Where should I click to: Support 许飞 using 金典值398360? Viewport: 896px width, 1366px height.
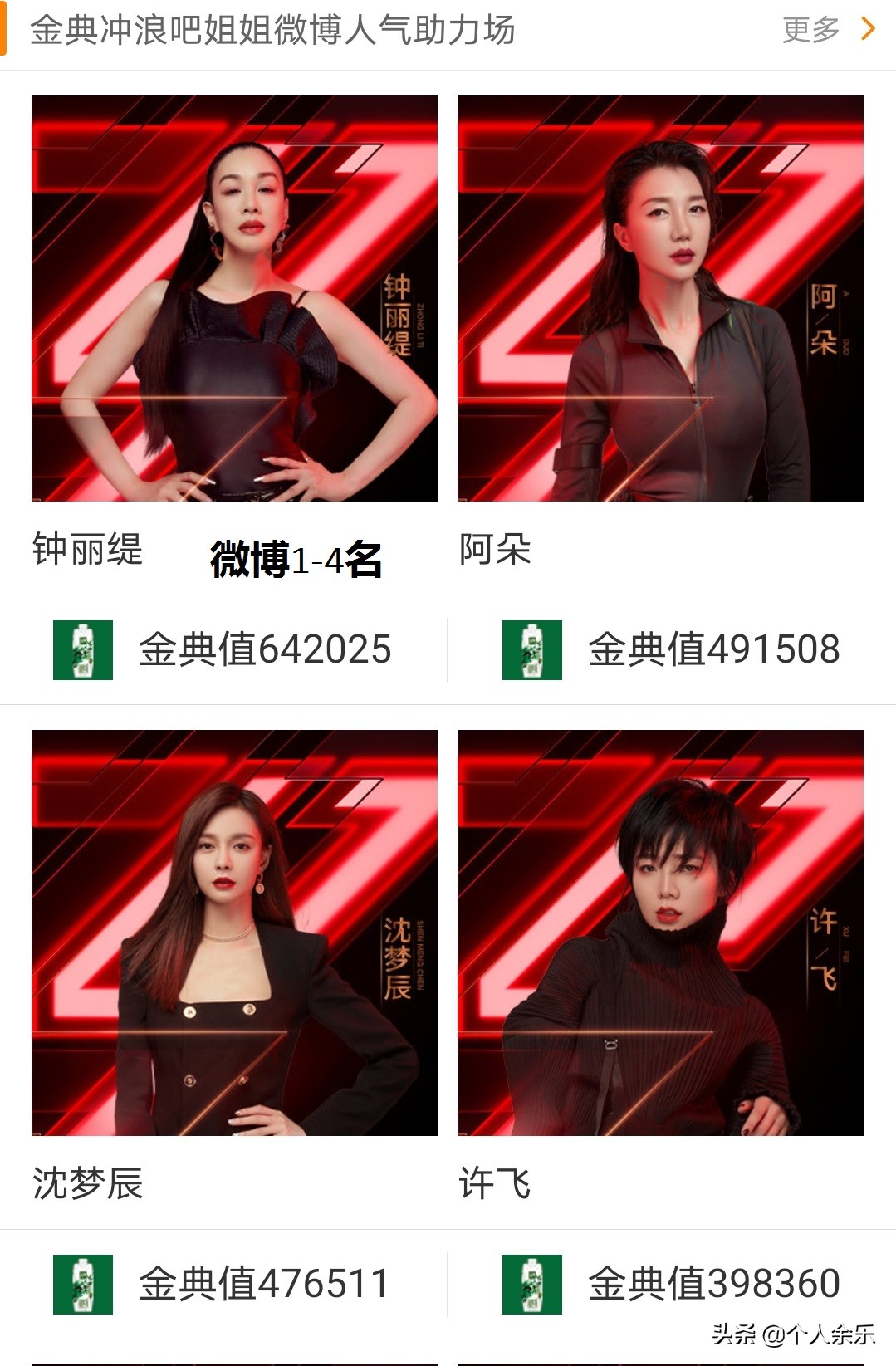tap(672, 1284)
